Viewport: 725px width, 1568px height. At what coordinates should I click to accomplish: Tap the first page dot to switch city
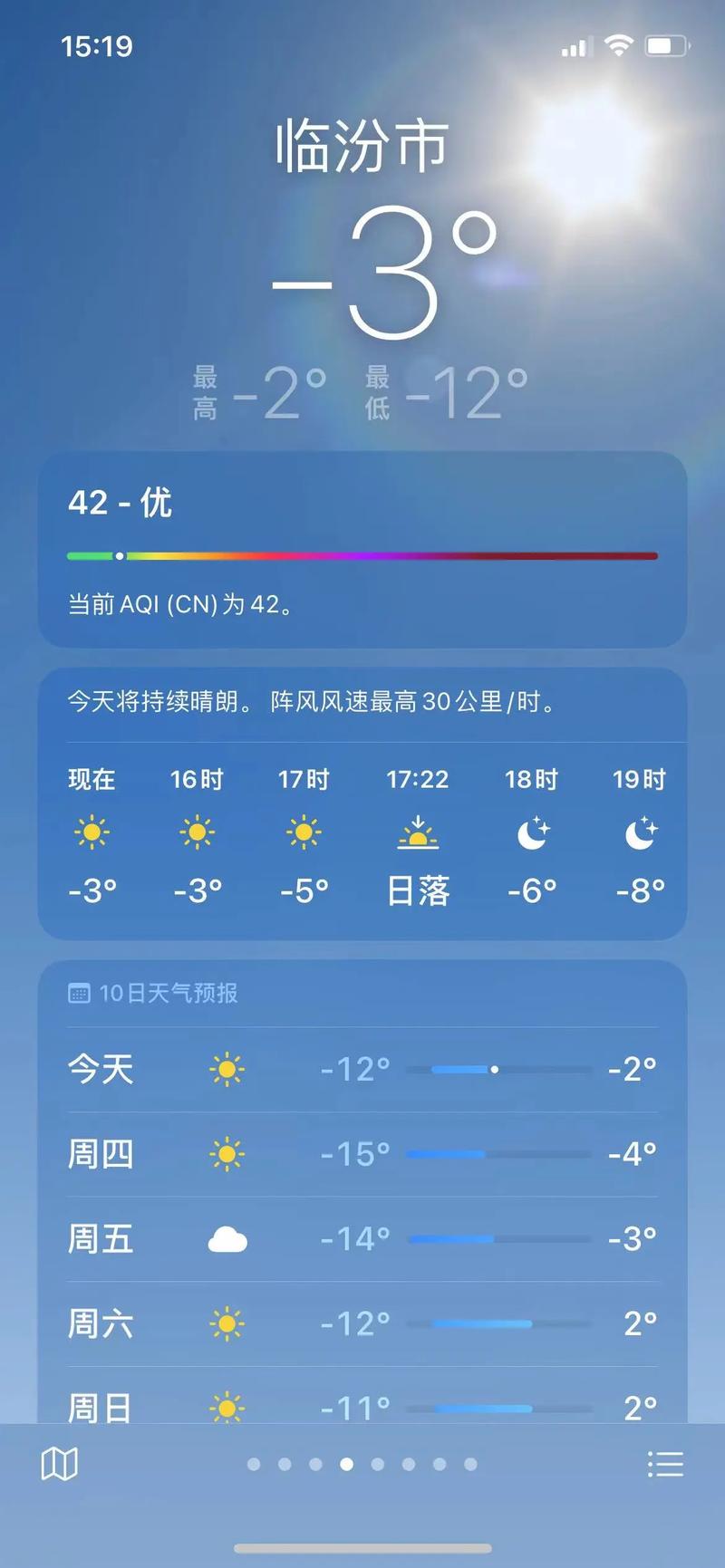pos(254,1464)
